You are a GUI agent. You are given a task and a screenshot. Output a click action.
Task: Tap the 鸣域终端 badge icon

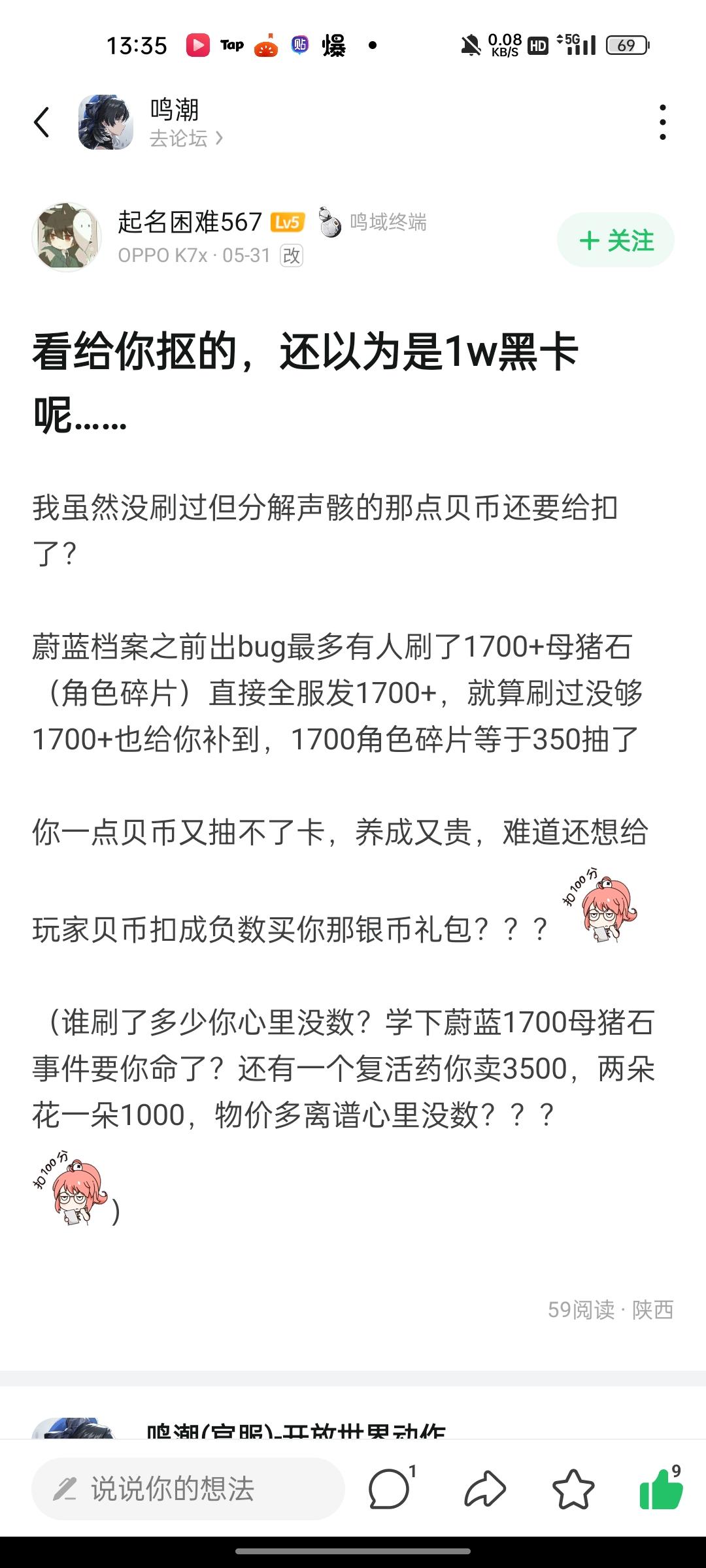pos(329,222)
